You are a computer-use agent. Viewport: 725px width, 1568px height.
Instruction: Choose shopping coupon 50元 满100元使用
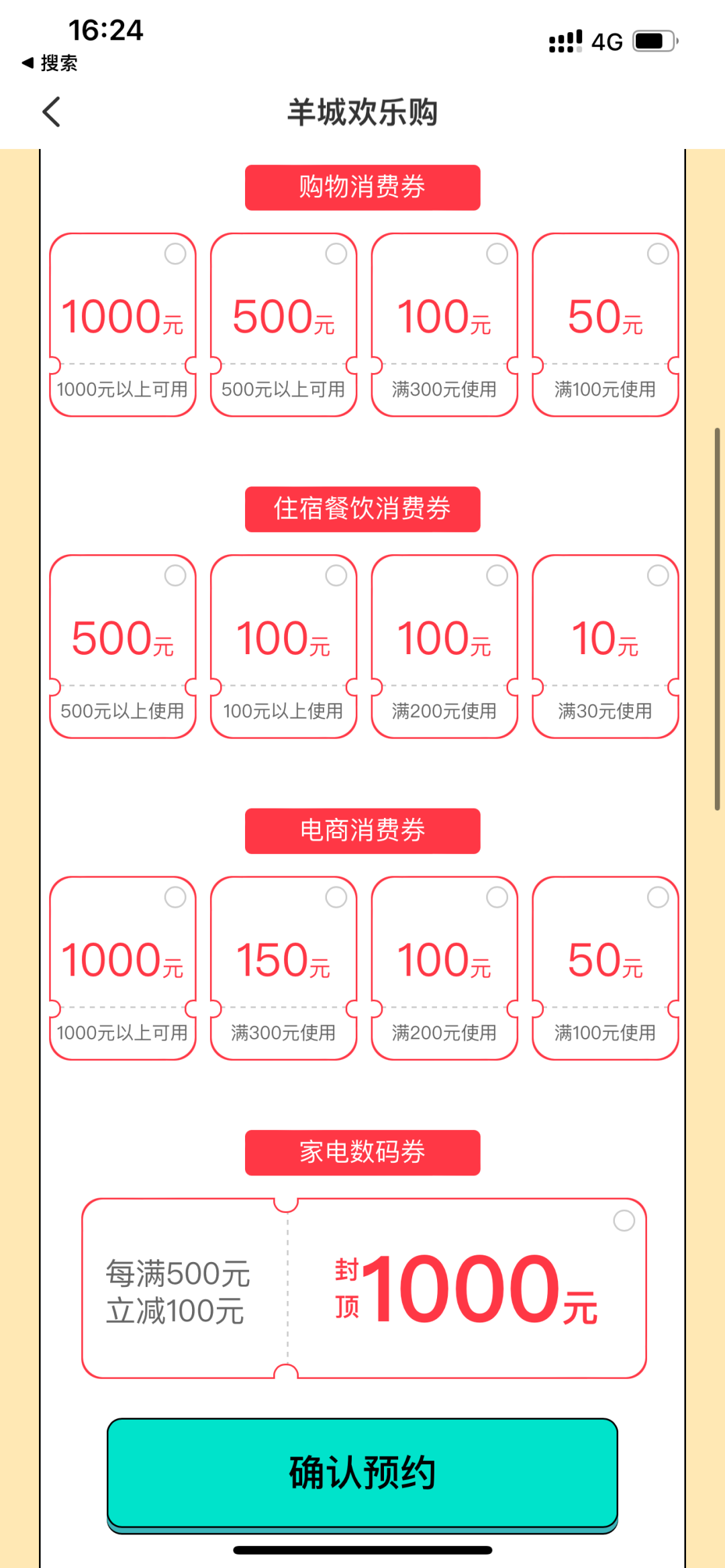606,325
